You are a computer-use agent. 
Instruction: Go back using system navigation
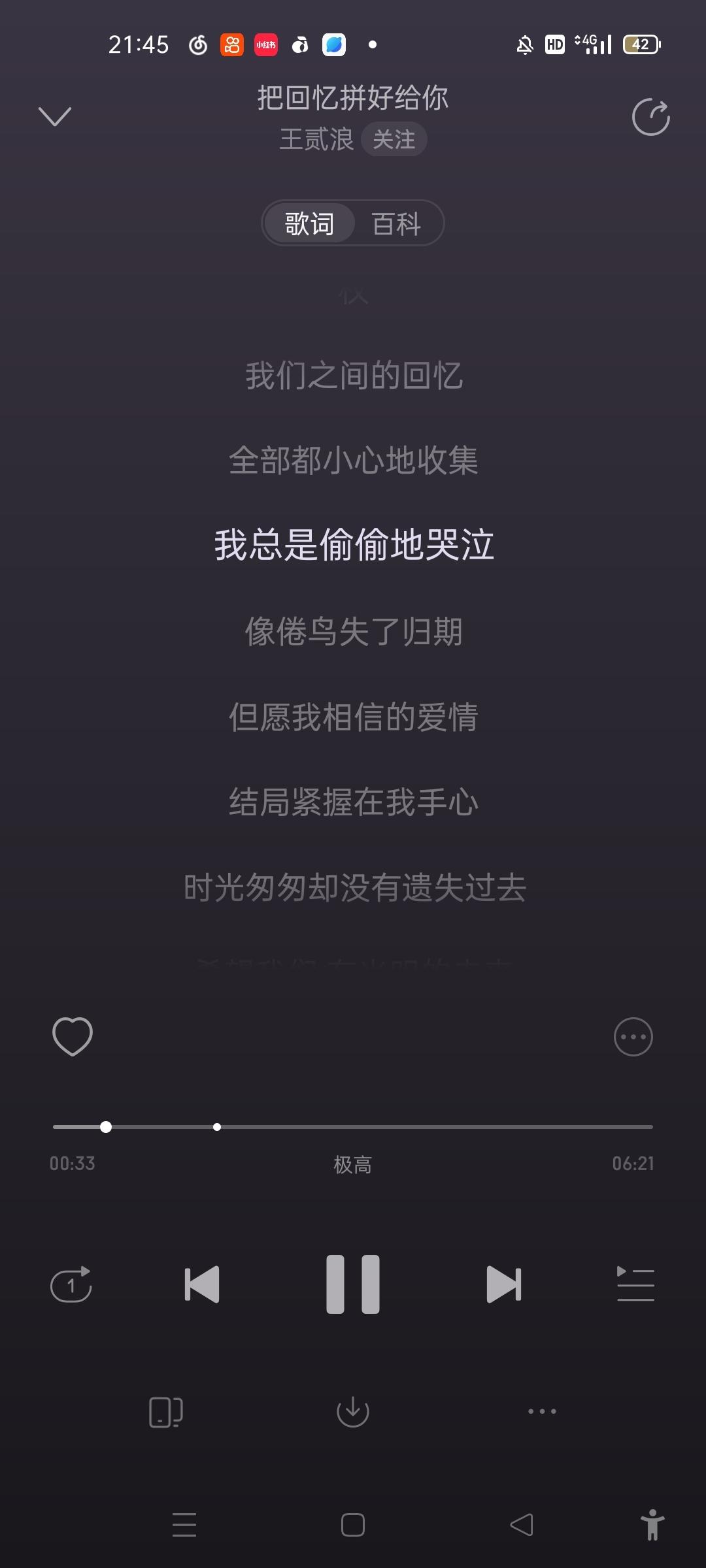522,1525
